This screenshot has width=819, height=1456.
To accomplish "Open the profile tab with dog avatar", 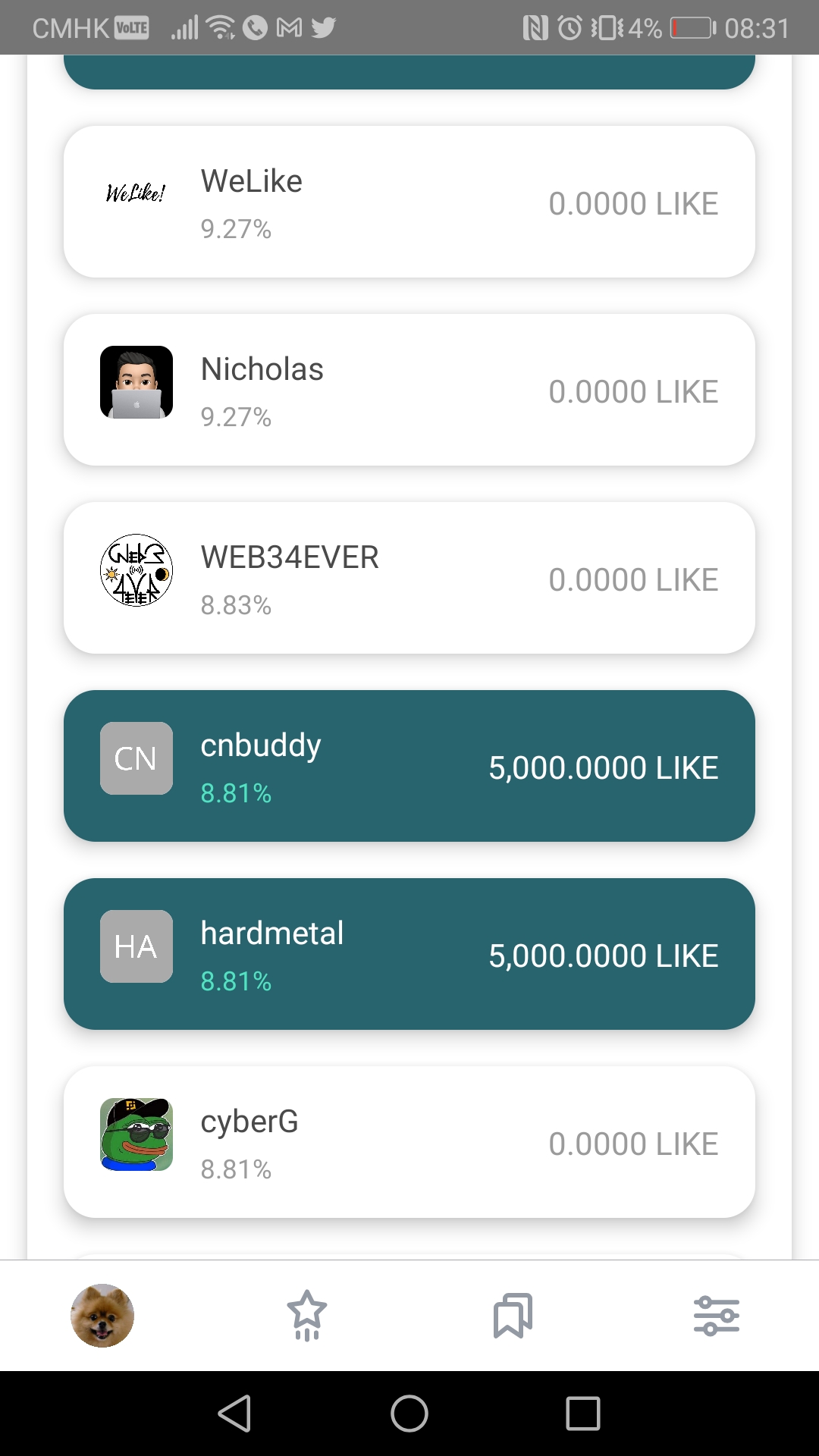I will 102,1316.
